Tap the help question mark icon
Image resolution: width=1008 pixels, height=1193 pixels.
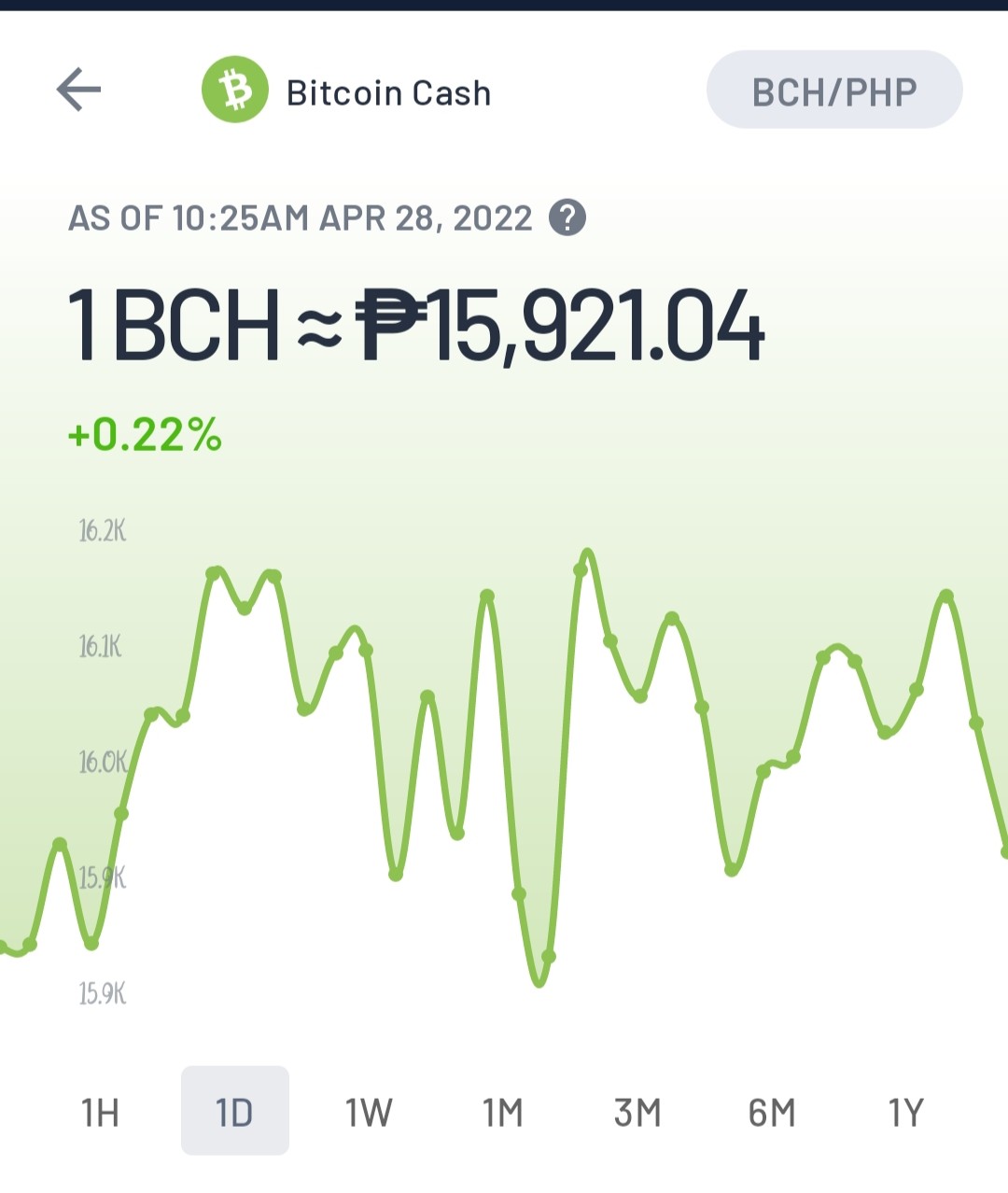pyautogui.click(x=567, y=218)
